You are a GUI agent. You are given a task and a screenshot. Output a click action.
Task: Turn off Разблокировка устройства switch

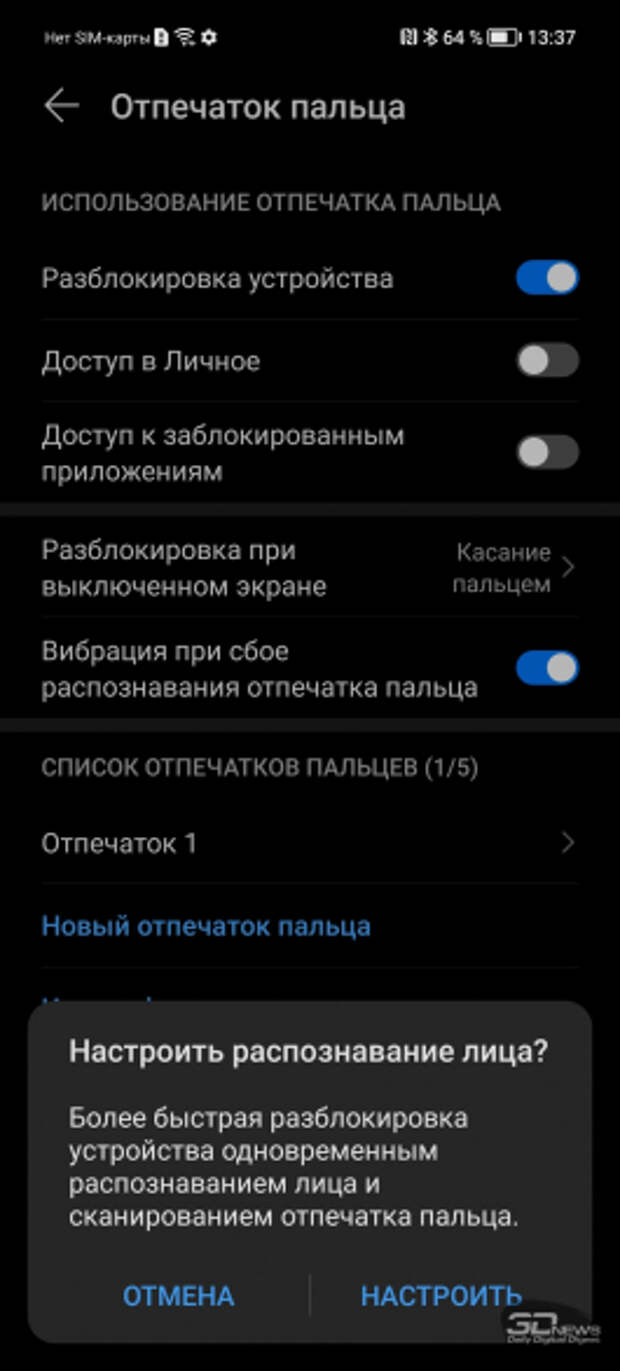(x=547, y=278)
